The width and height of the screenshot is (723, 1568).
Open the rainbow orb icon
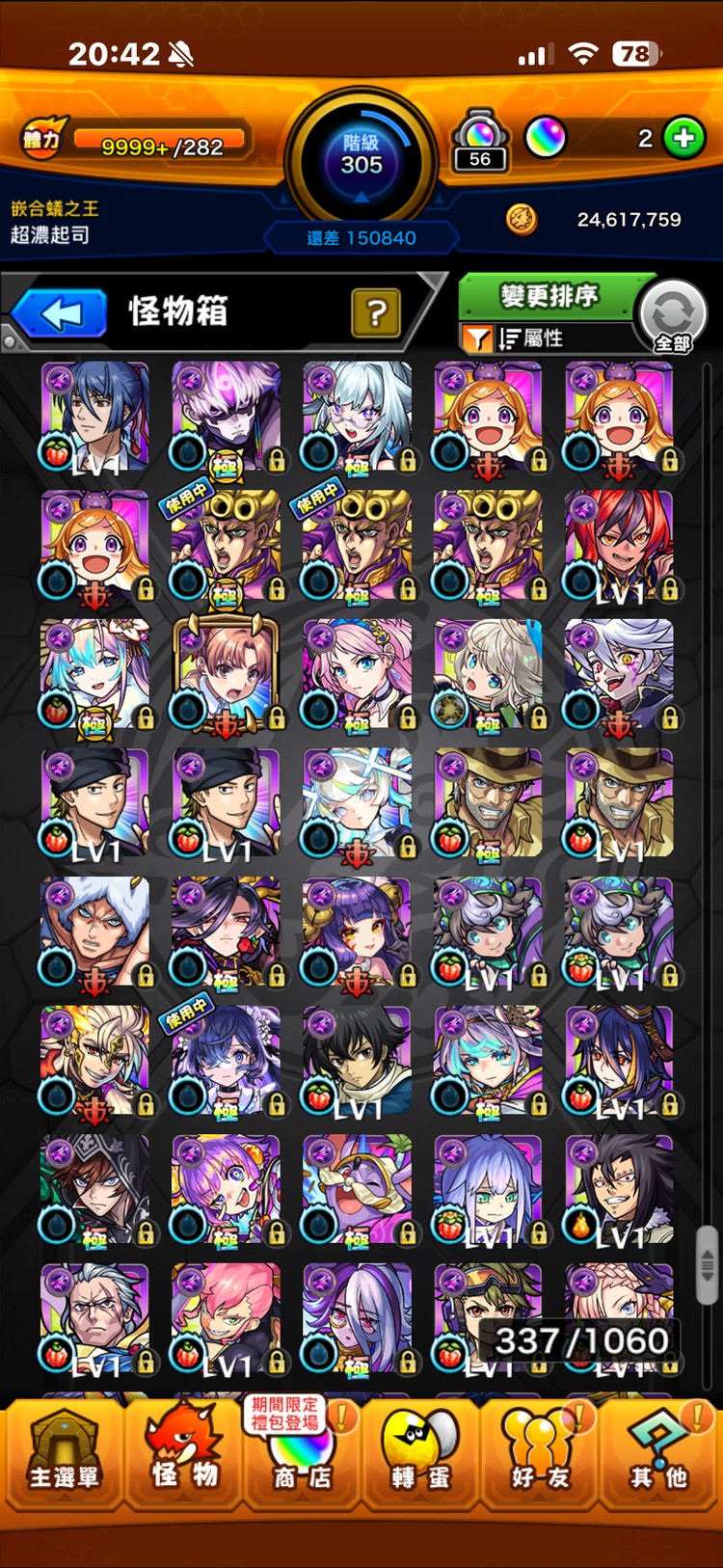(545, 138)
